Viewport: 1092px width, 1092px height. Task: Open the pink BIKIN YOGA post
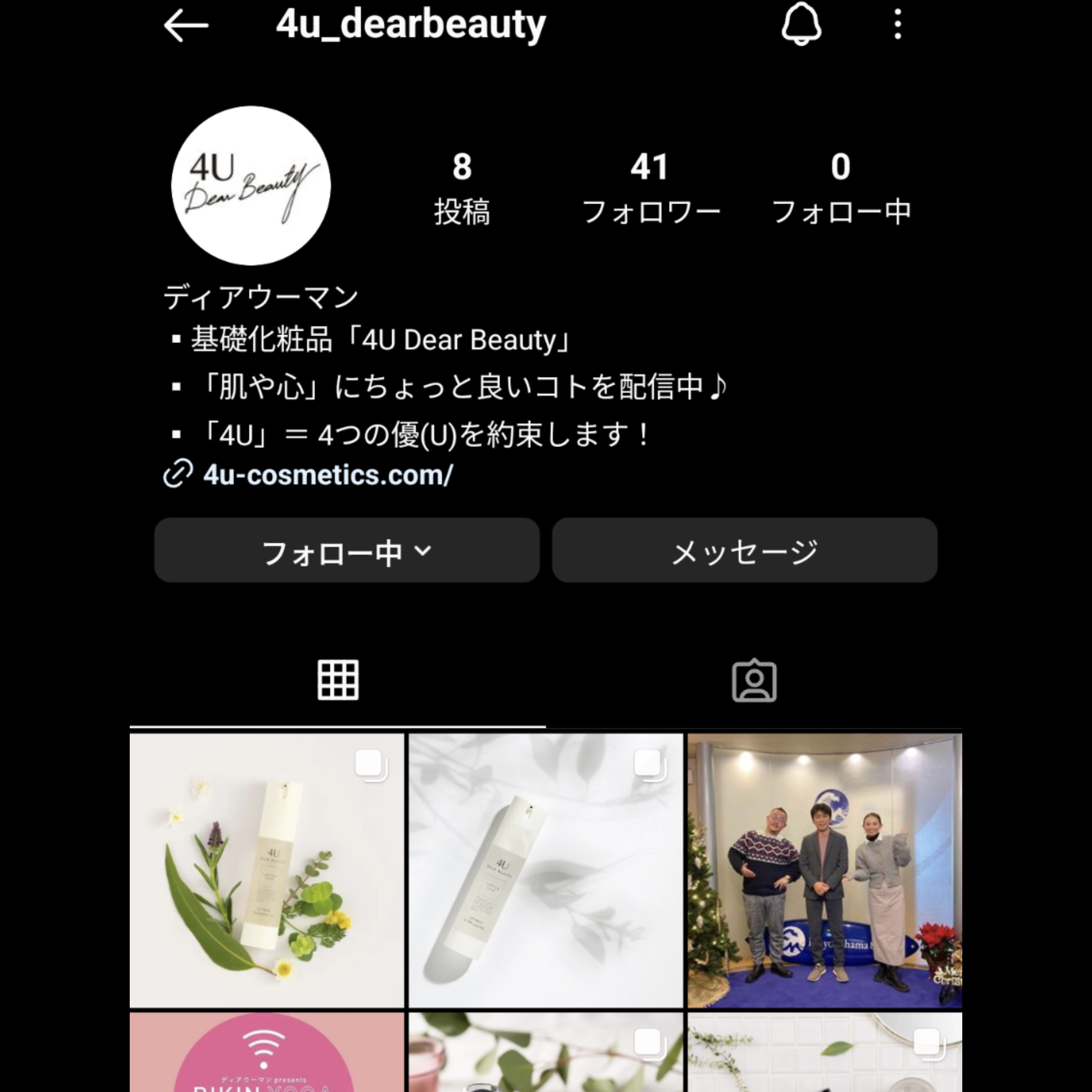267,1053
